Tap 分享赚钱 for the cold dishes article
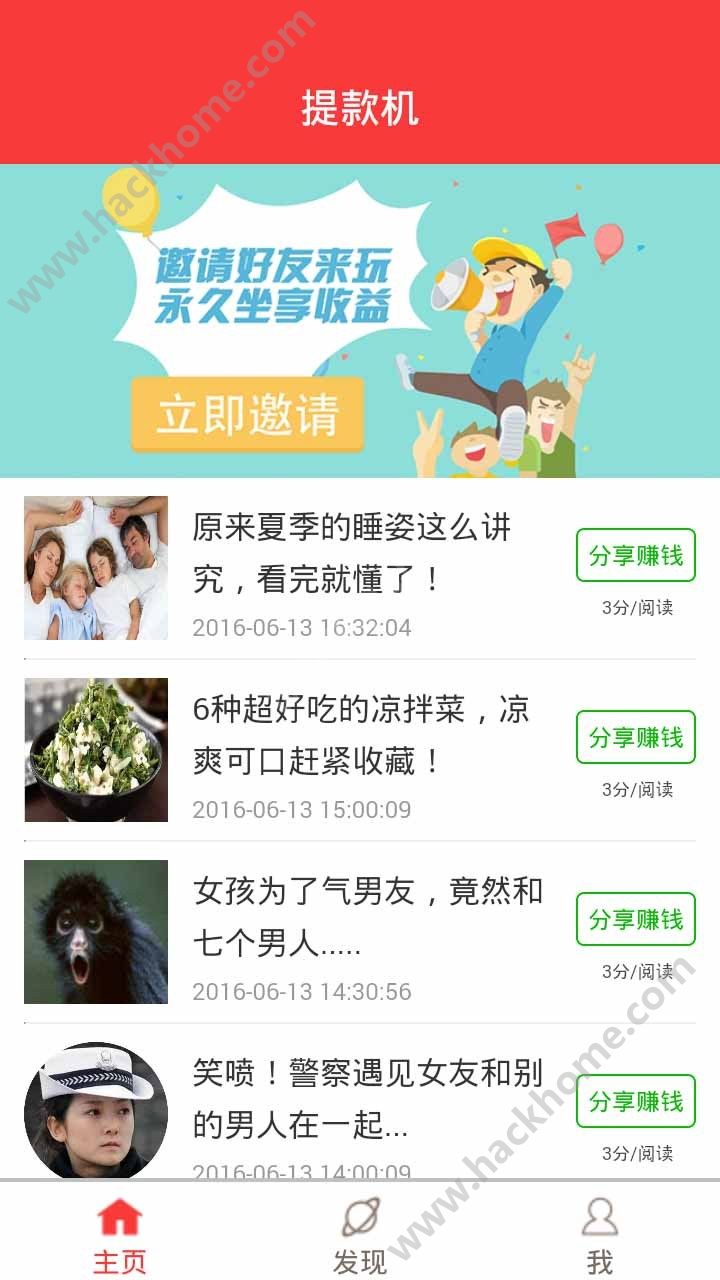Screen dimensions: 720x1280 (x=636, y=737)
